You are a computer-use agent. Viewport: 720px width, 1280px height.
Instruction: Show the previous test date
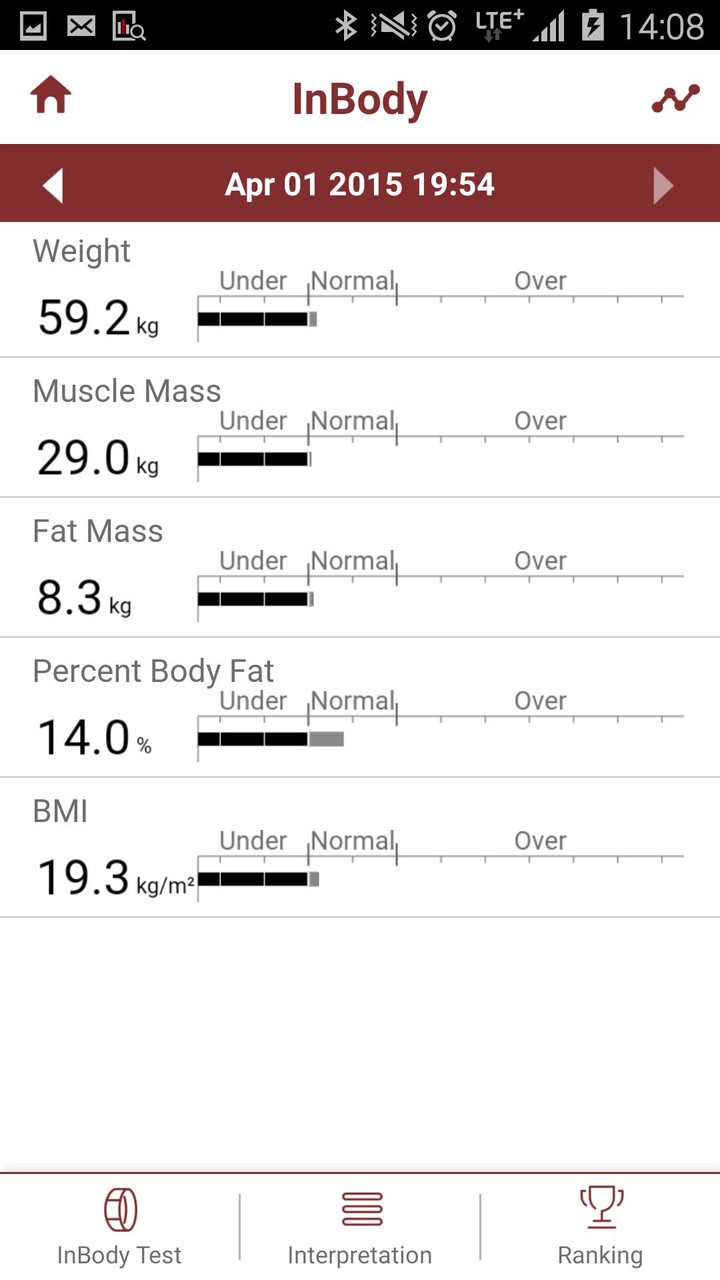pos(53,185)
